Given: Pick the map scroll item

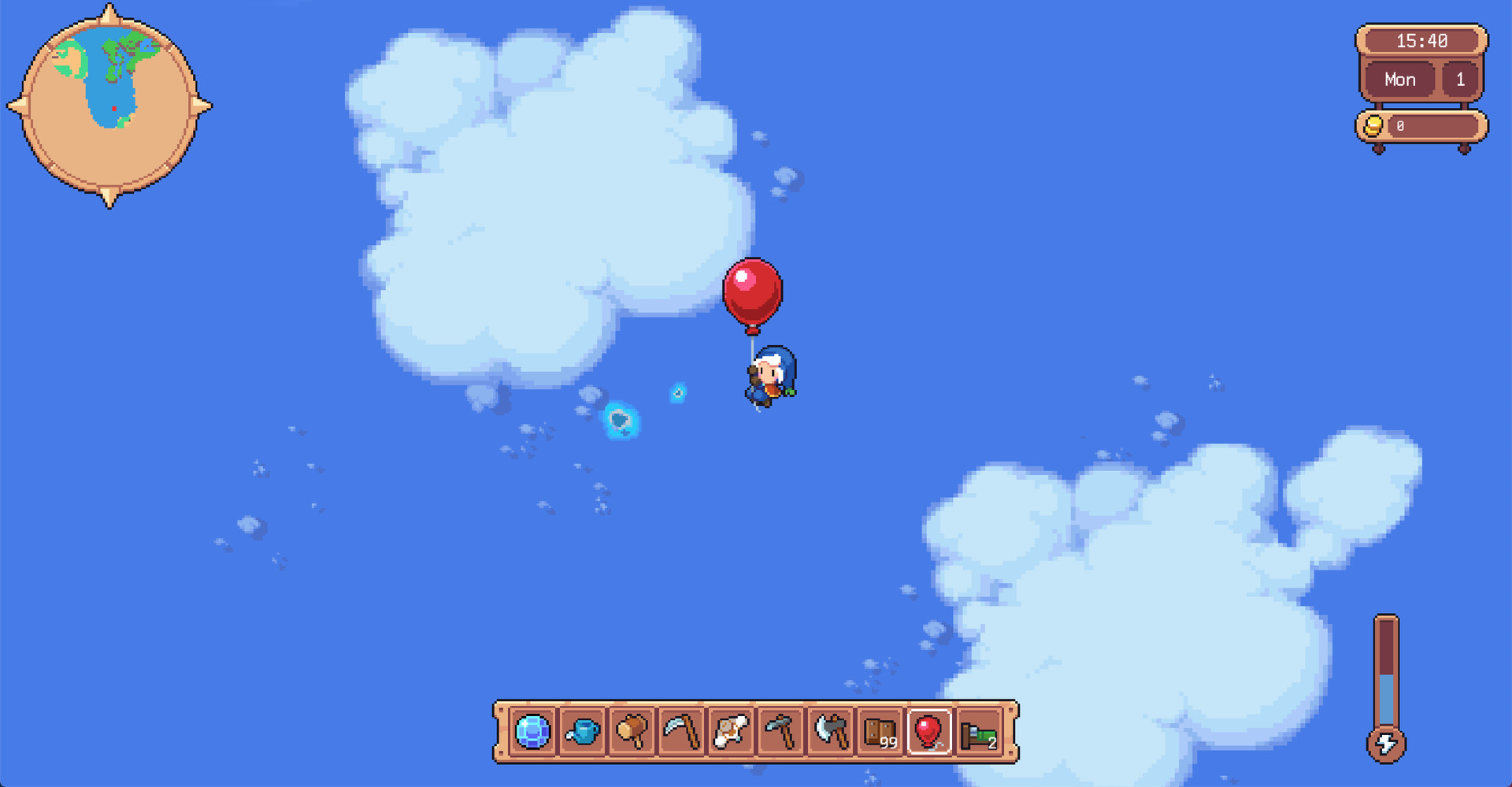Looking at the screenshot, I should (732, 732).
